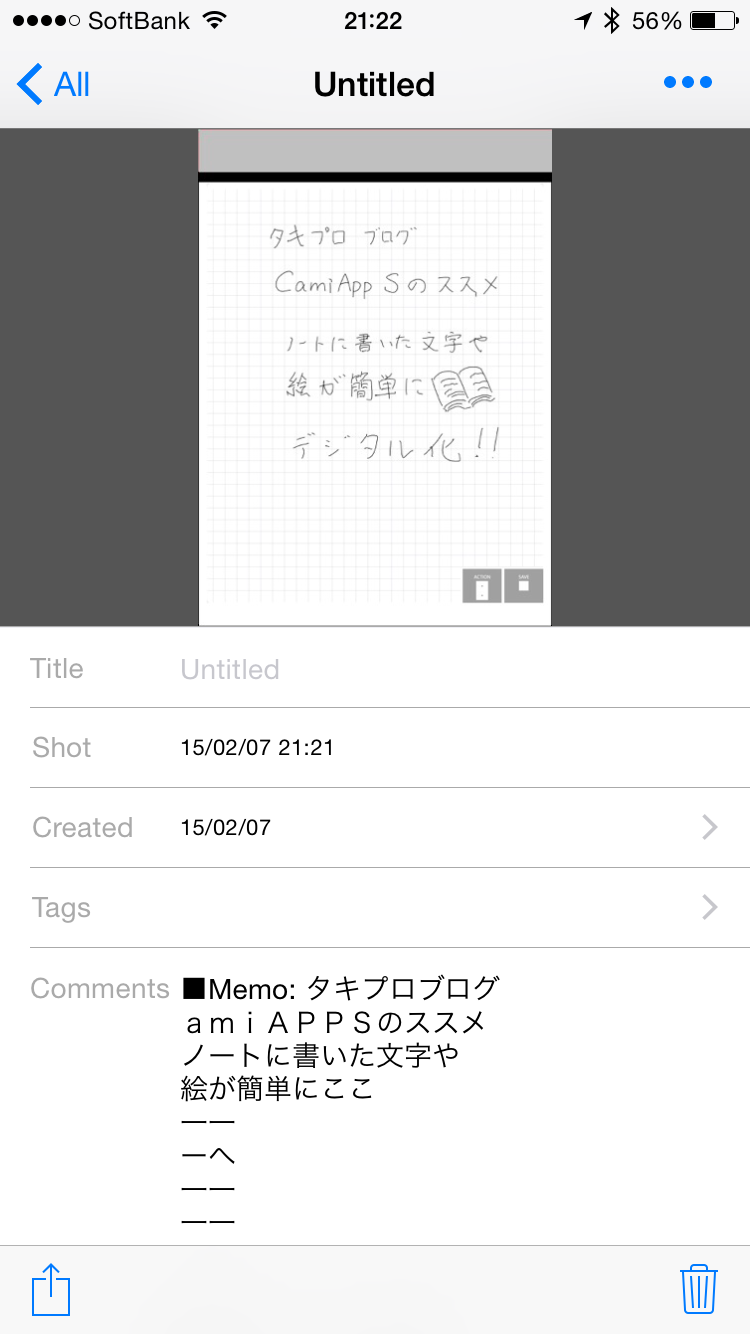The height and width of the screenshot is (1334, 750).
Task: Go back to the All notes list
Action: tap(54, 84)
